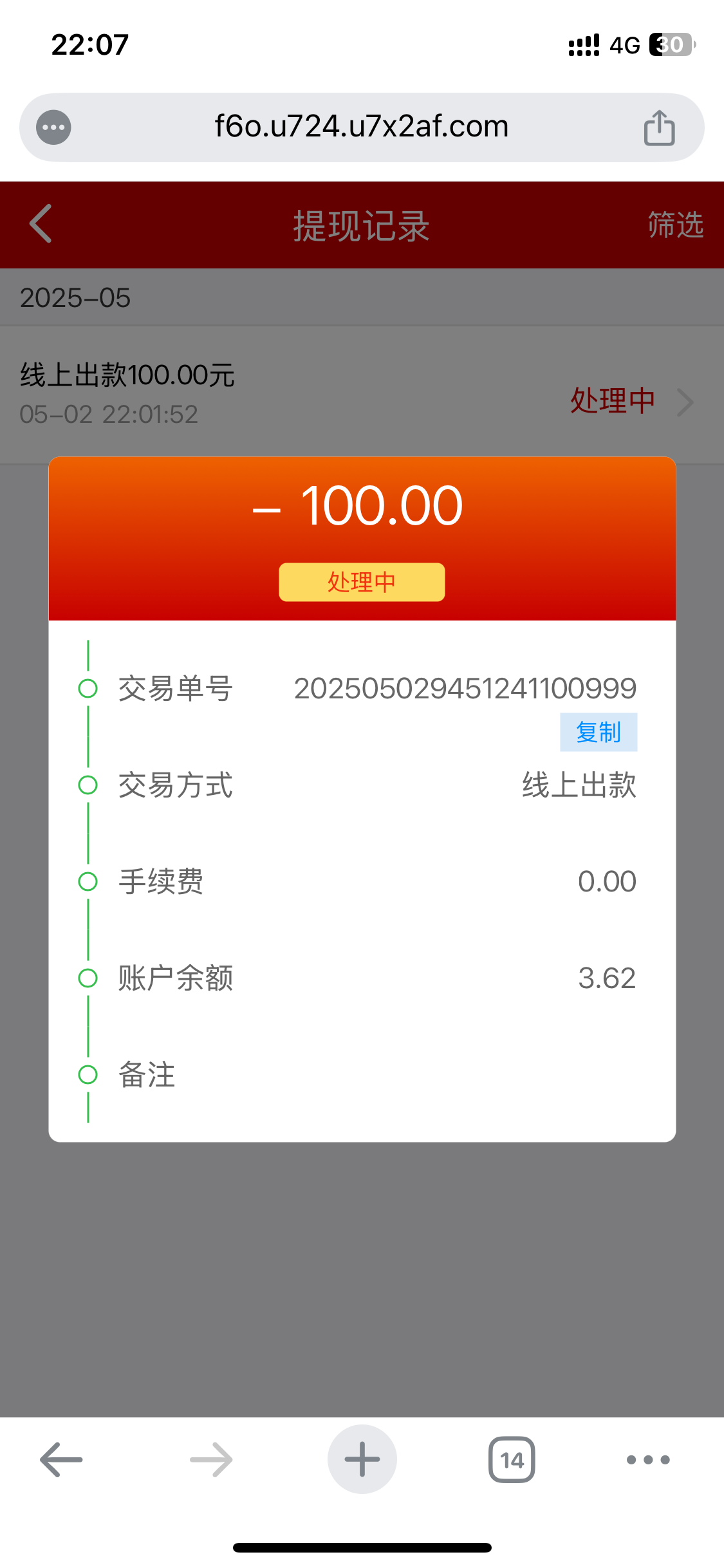Go back from the 提现记录 page
Image resolution: width=724 pixels, height=1568 pixels.
pyautogui.click(x=41, y=224)
